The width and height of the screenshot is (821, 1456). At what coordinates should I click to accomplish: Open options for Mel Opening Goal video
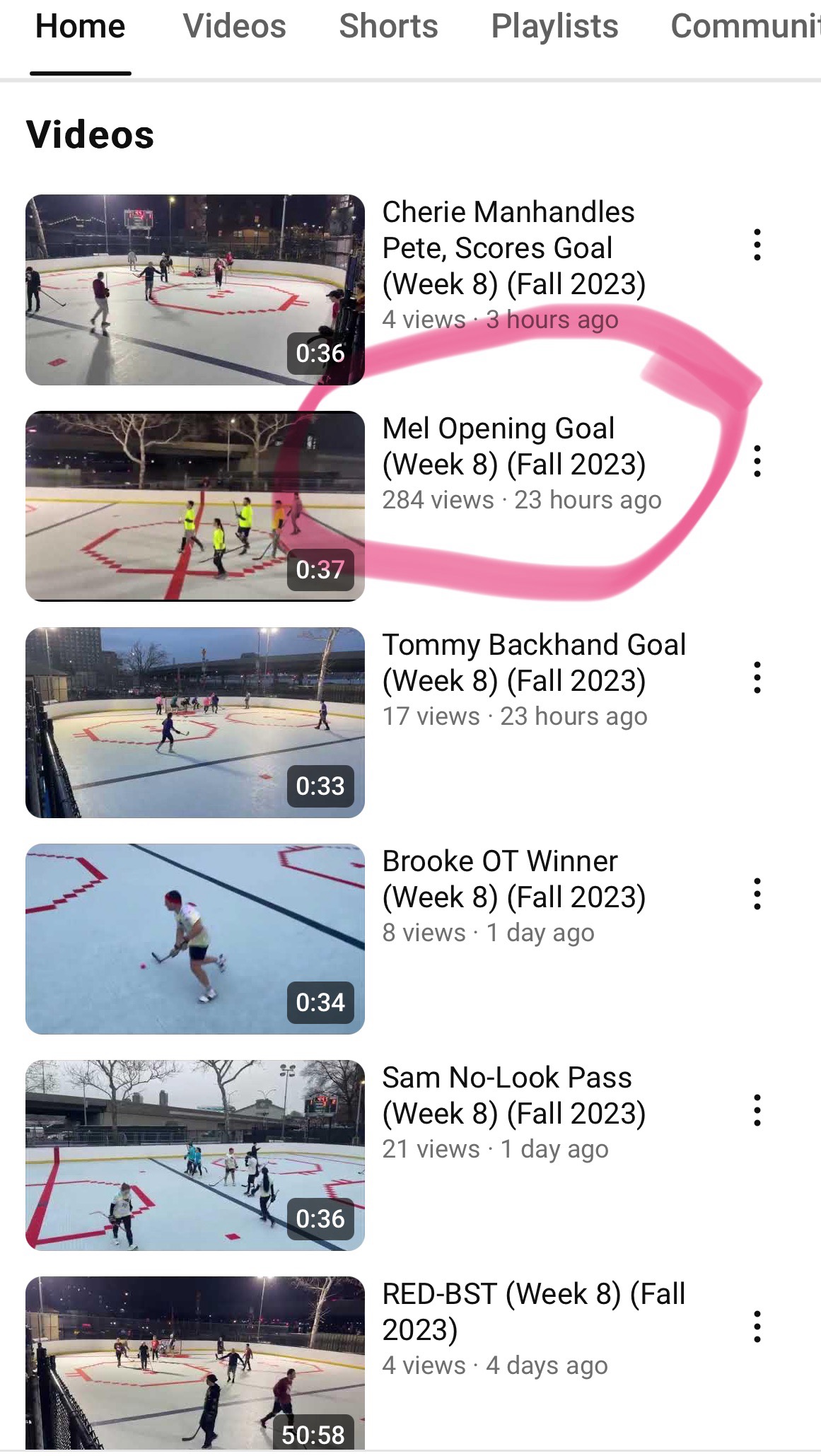point(757,461)
